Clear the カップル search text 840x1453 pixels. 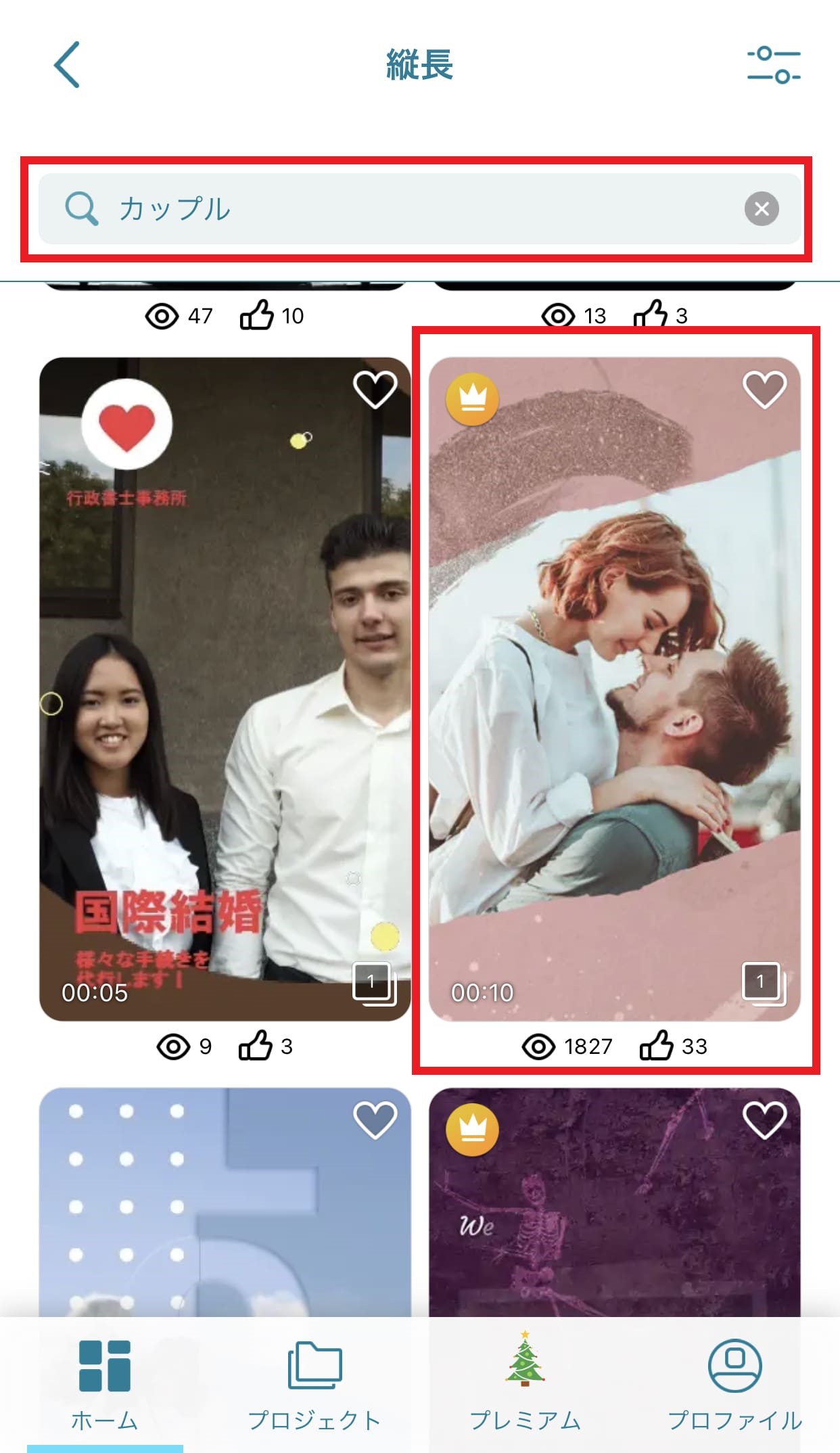(762, 208)
